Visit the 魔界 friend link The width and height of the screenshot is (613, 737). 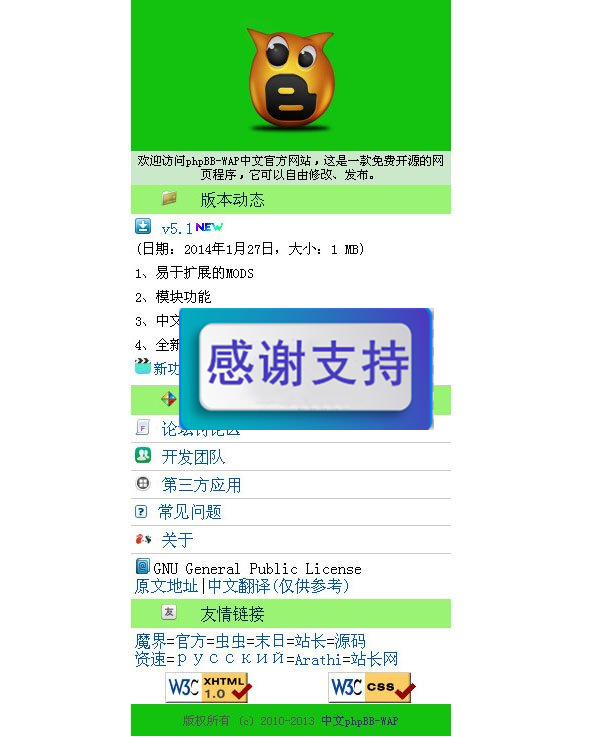[150, 641]
